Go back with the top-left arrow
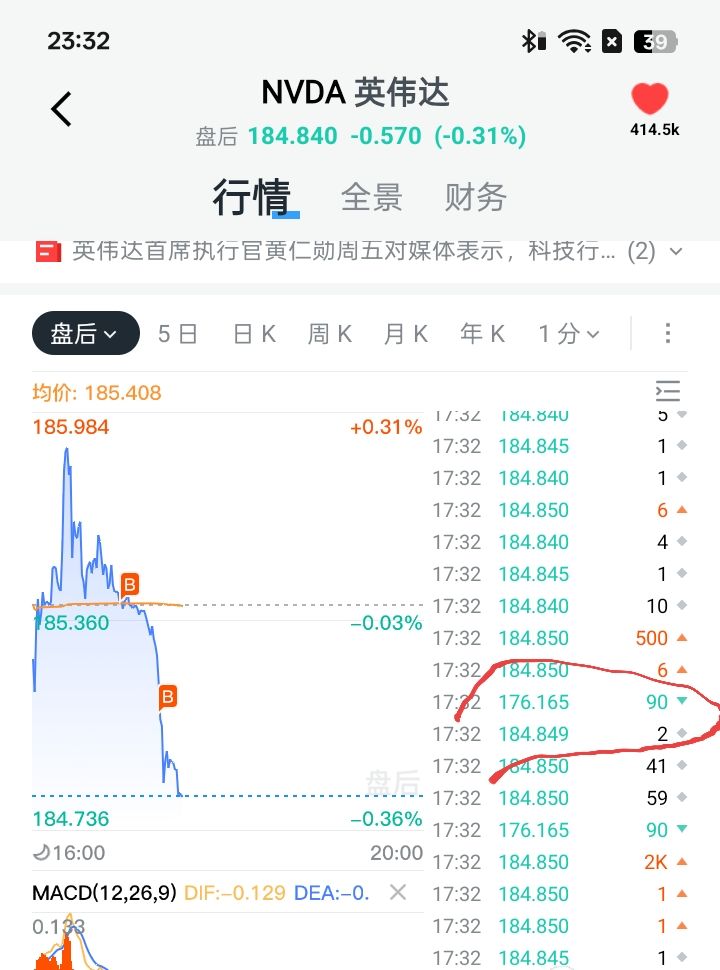The image size is (720, 970). pos(62,108)
